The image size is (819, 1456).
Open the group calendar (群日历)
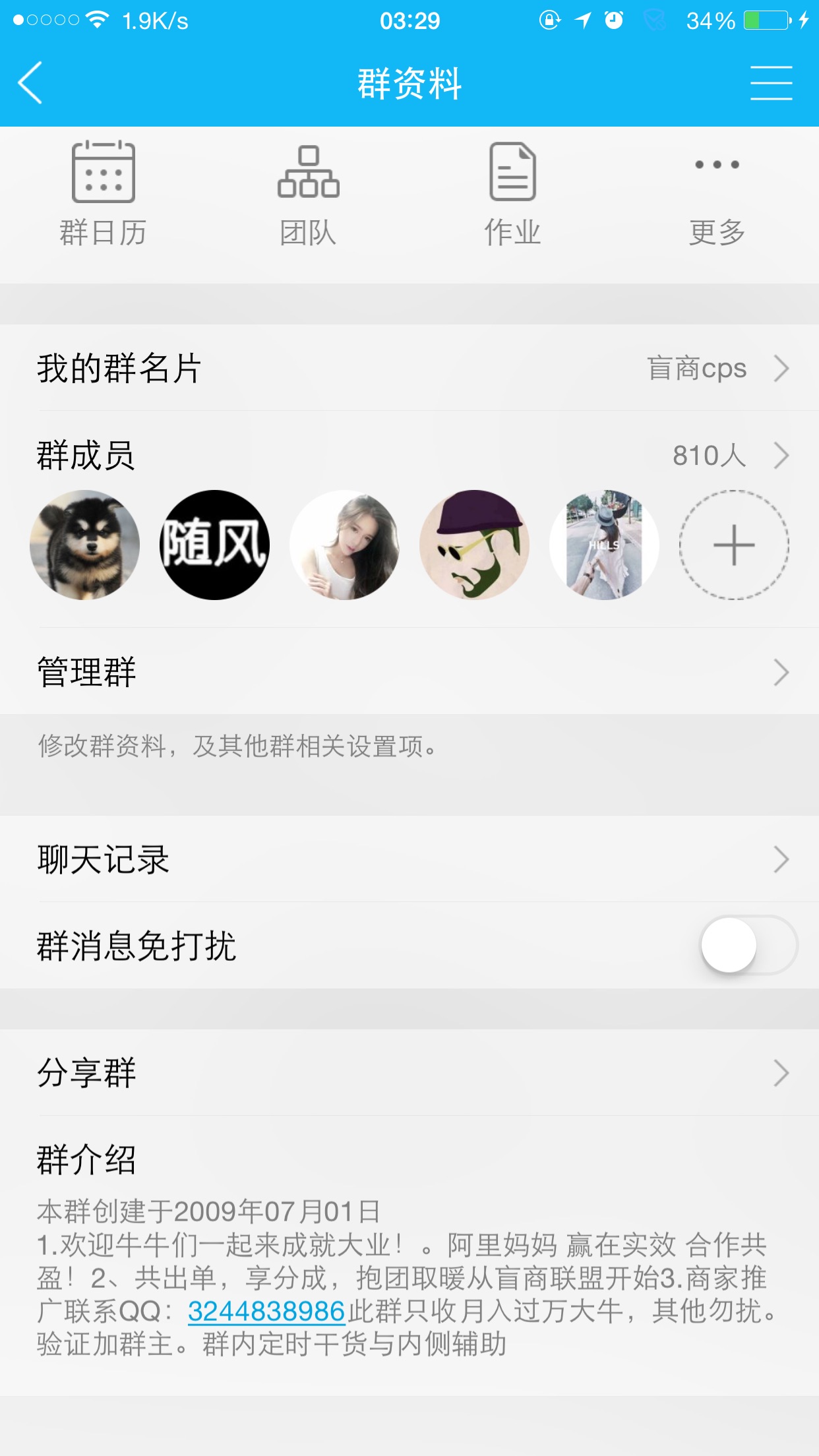pyautogui.click(x=102, y=191)
